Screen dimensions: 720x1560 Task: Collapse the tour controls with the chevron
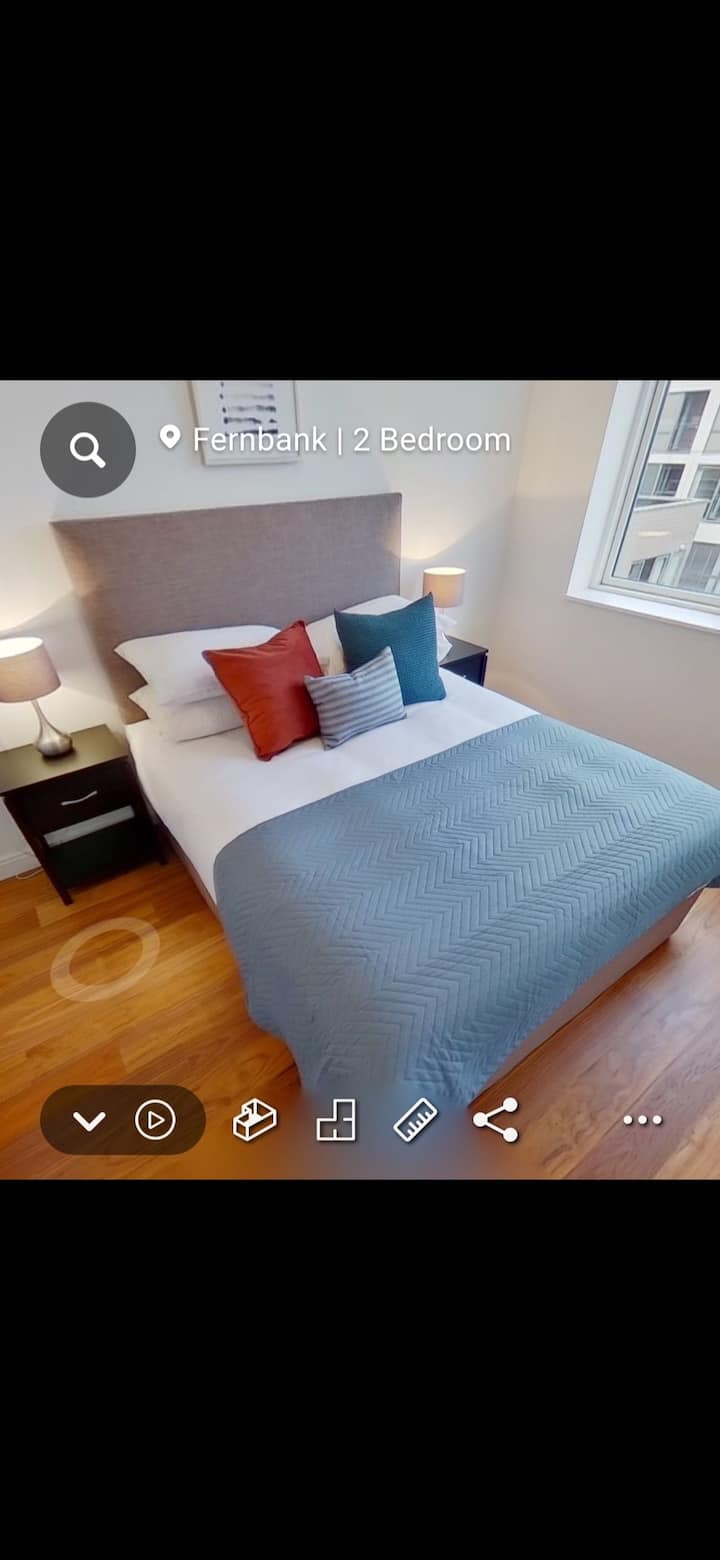tap(89, 1121)
